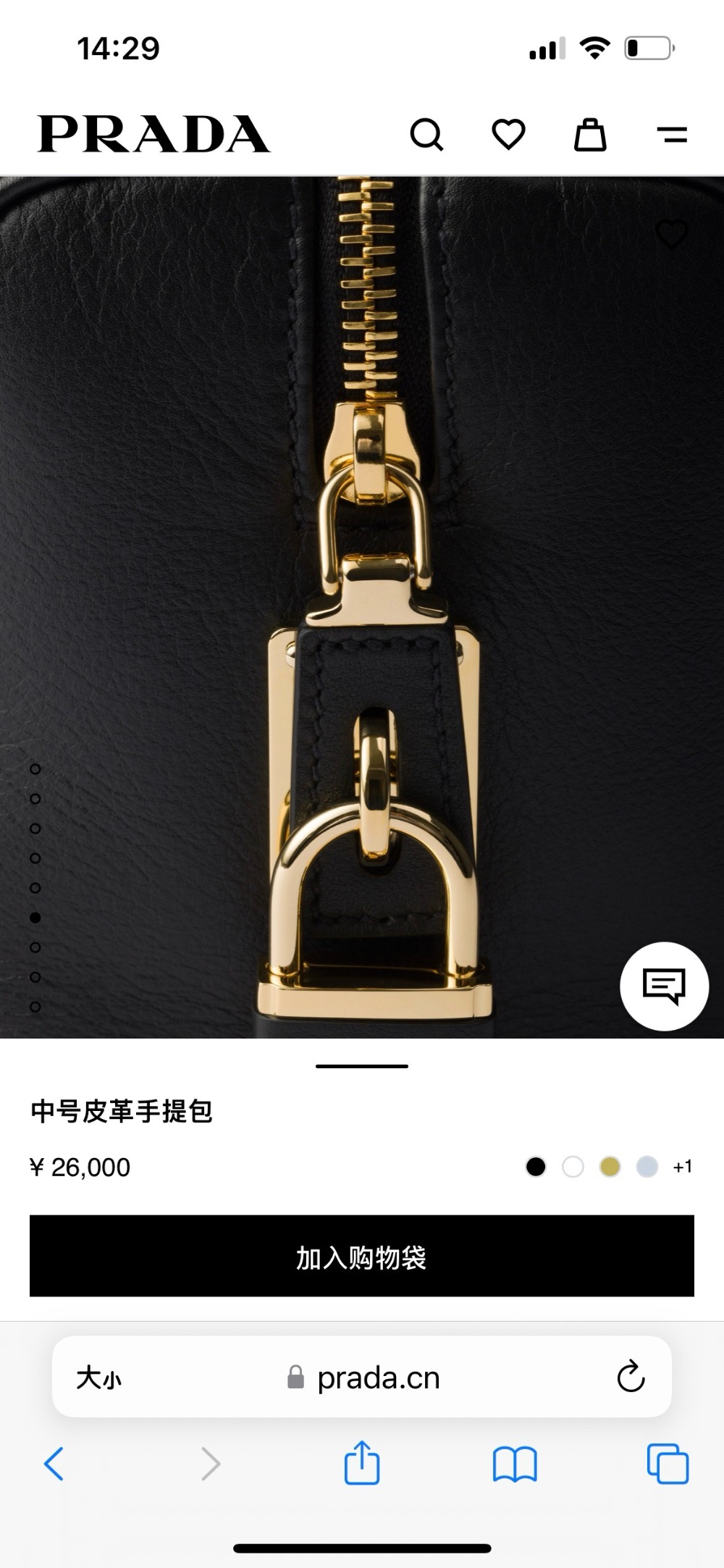Image resolution: width=724 pixels, height=1568 pixels.
Task: Open the wishlist heart in header
Action: pos(508,135)
